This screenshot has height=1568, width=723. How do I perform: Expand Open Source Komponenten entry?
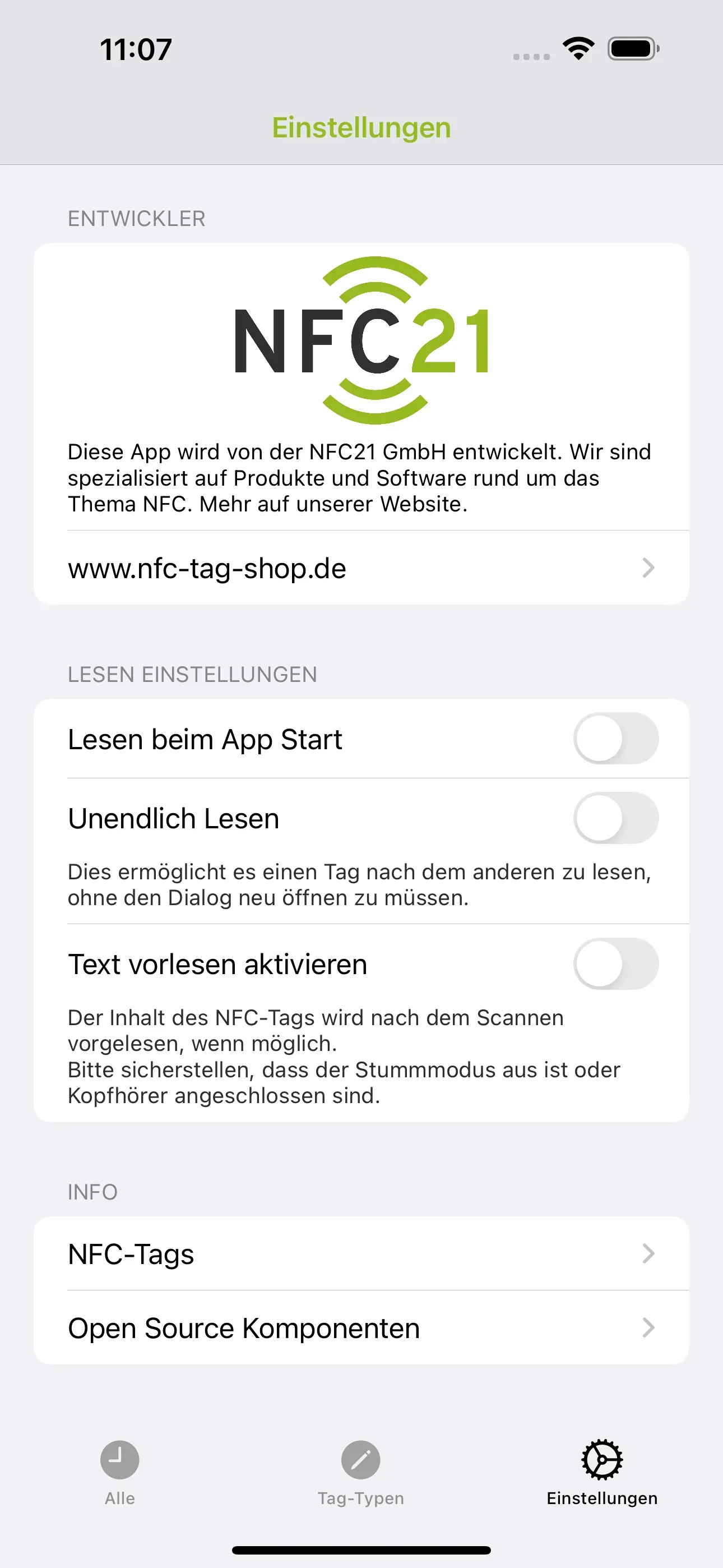click(649, 1328)
